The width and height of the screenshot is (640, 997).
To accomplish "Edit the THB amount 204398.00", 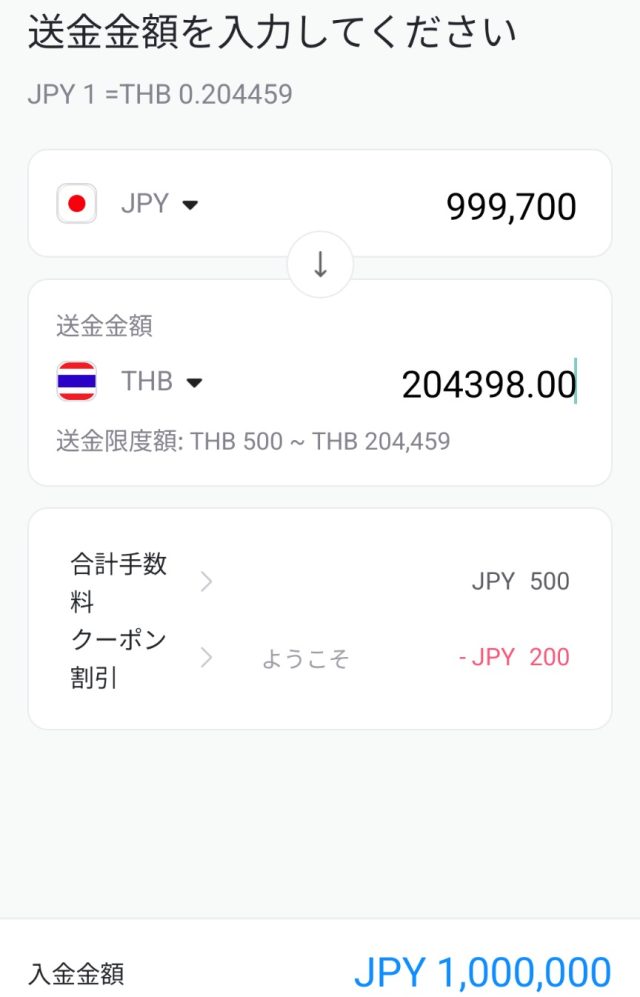I will point(488,385).
